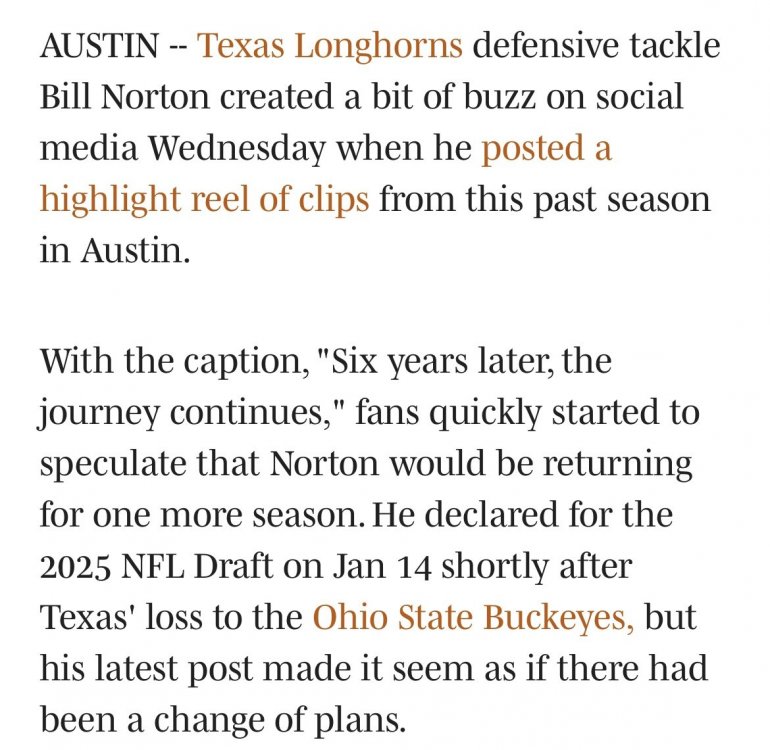Viewport: 770px width, 750px height.
Task: Open the Texas Longhorns link
Action: pos(329,46)
